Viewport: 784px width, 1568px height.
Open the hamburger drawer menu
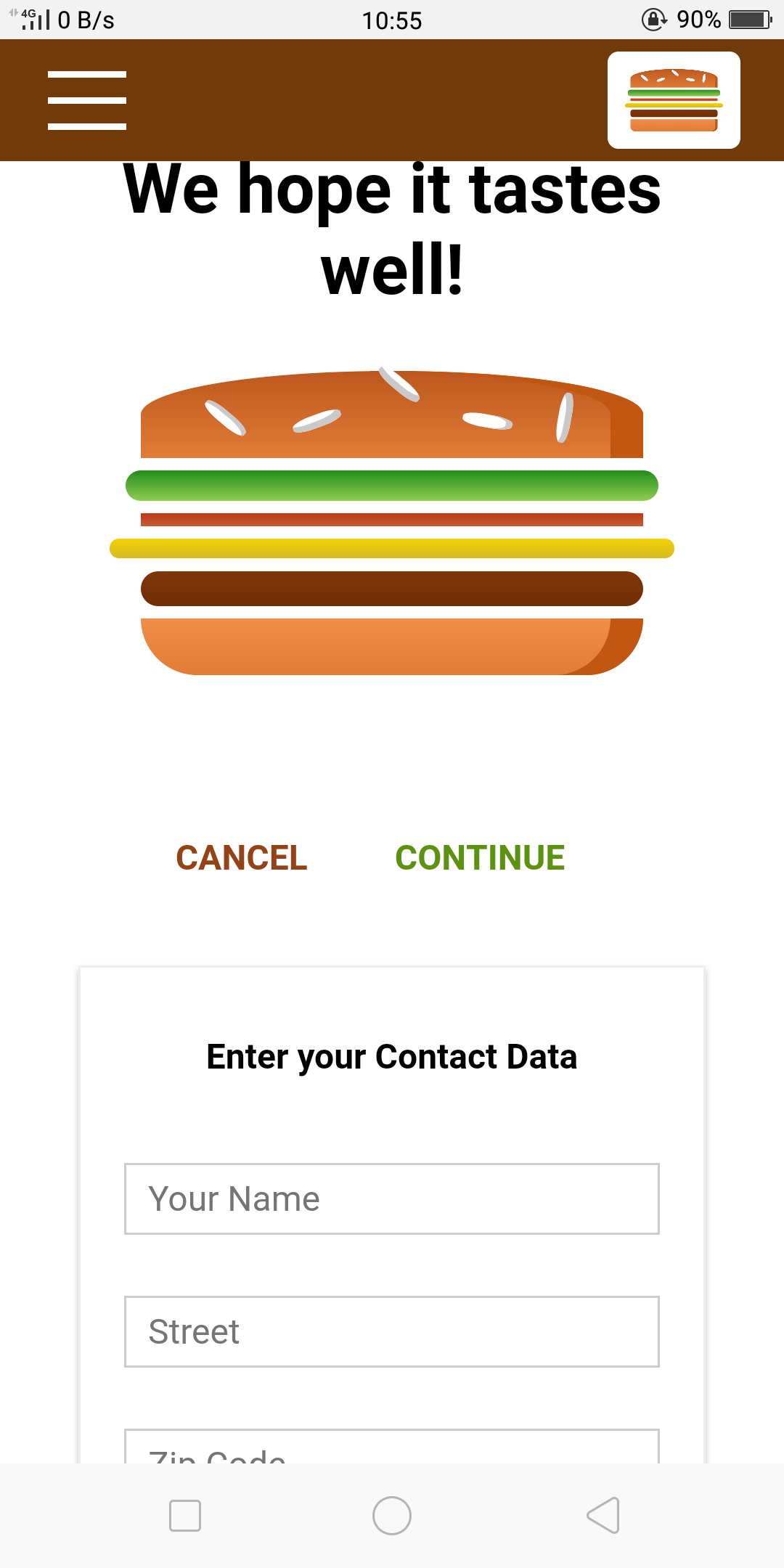(87, 100)
